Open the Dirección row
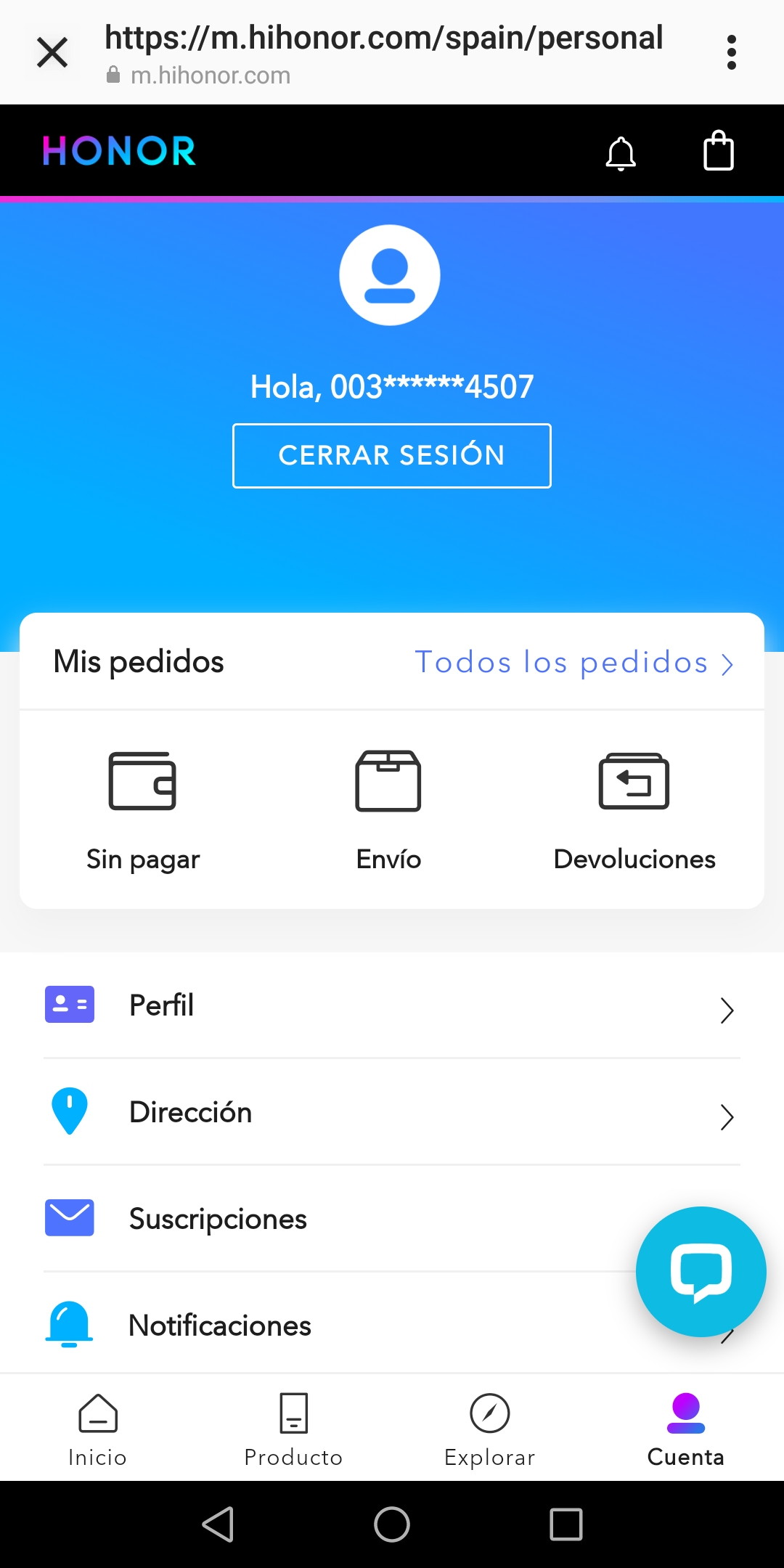This screenshot has height=1568, width=784. point(392,1113)
